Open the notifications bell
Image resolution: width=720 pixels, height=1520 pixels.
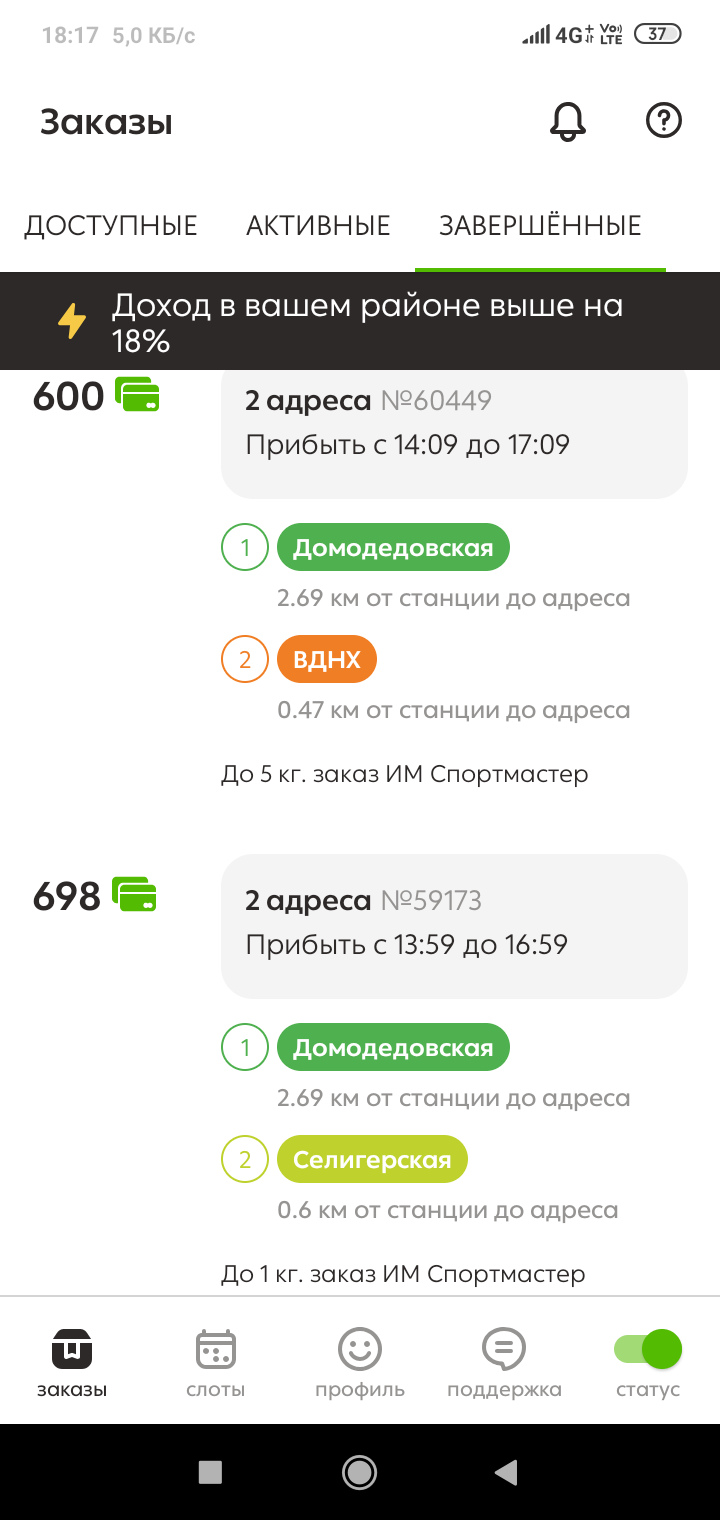point(568,122)
